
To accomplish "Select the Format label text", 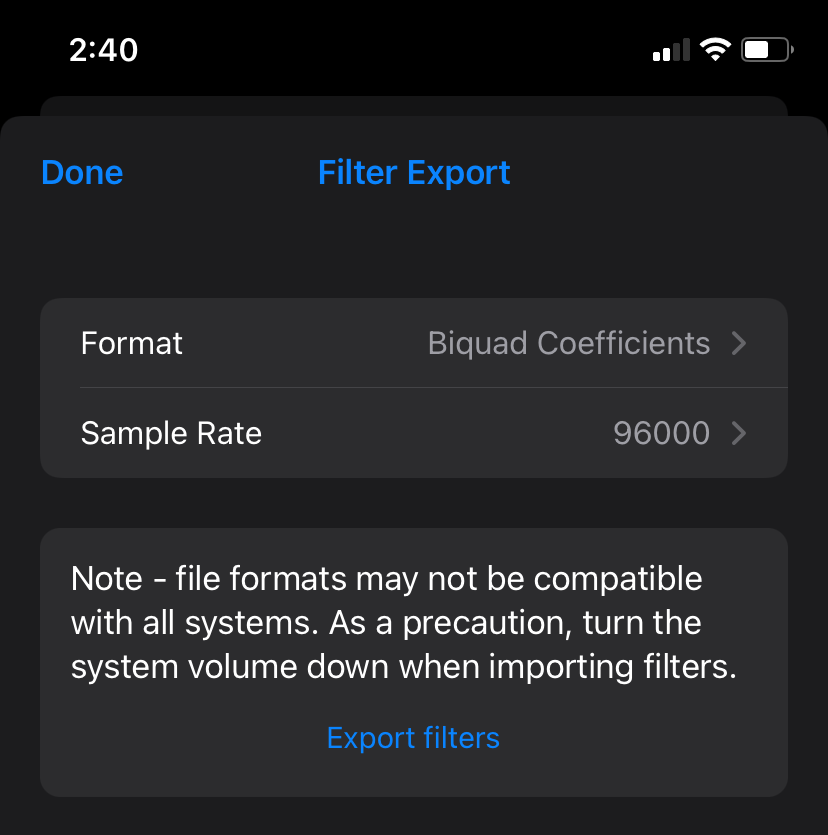I will tap(131, 343).
